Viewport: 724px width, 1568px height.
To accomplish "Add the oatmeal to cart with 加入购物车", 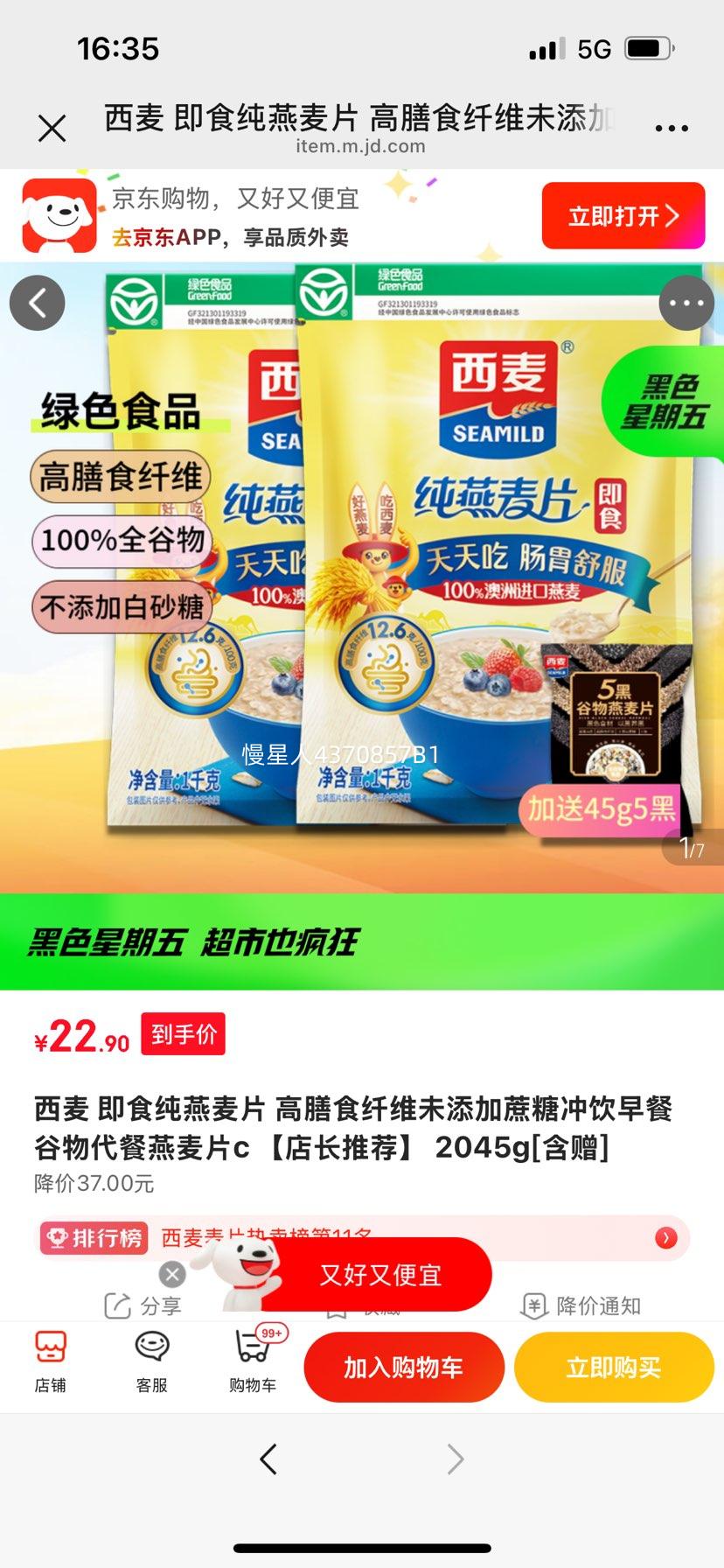I will click(404, 1367).
